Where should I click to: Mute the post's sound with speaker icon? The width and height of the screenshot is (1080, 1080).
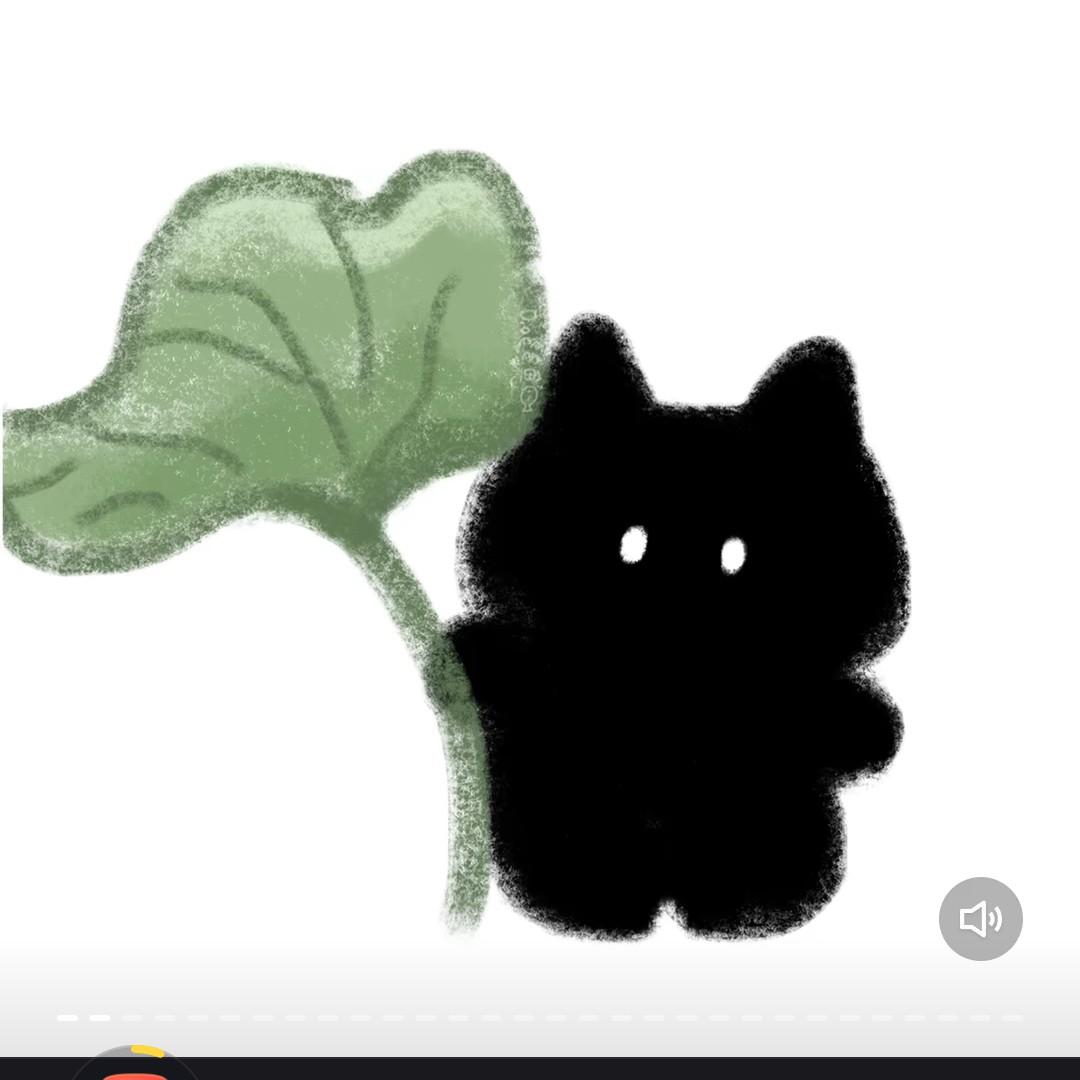point(980,918)
